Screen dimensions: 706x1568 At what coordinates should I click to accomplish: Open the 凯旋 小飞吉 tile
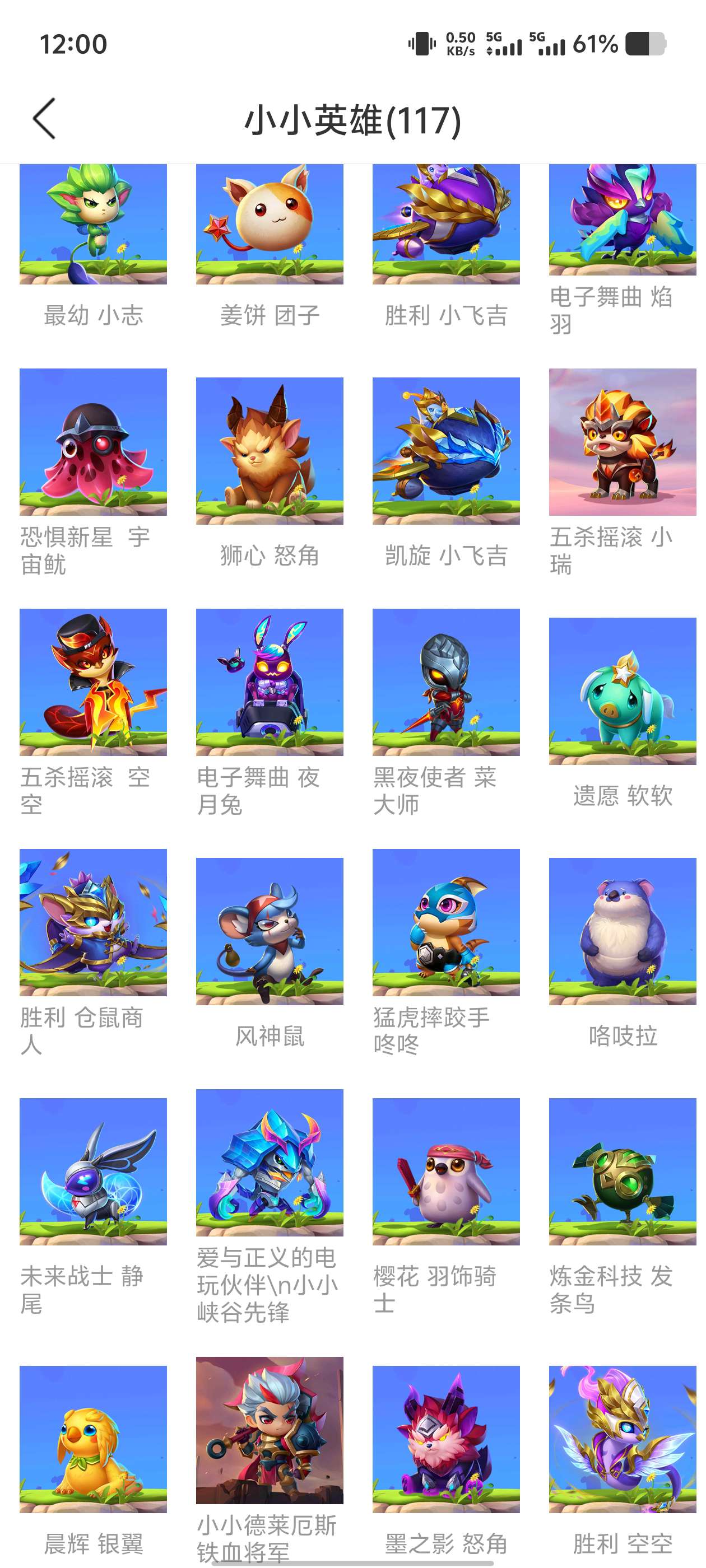click(x=446, y=451)
